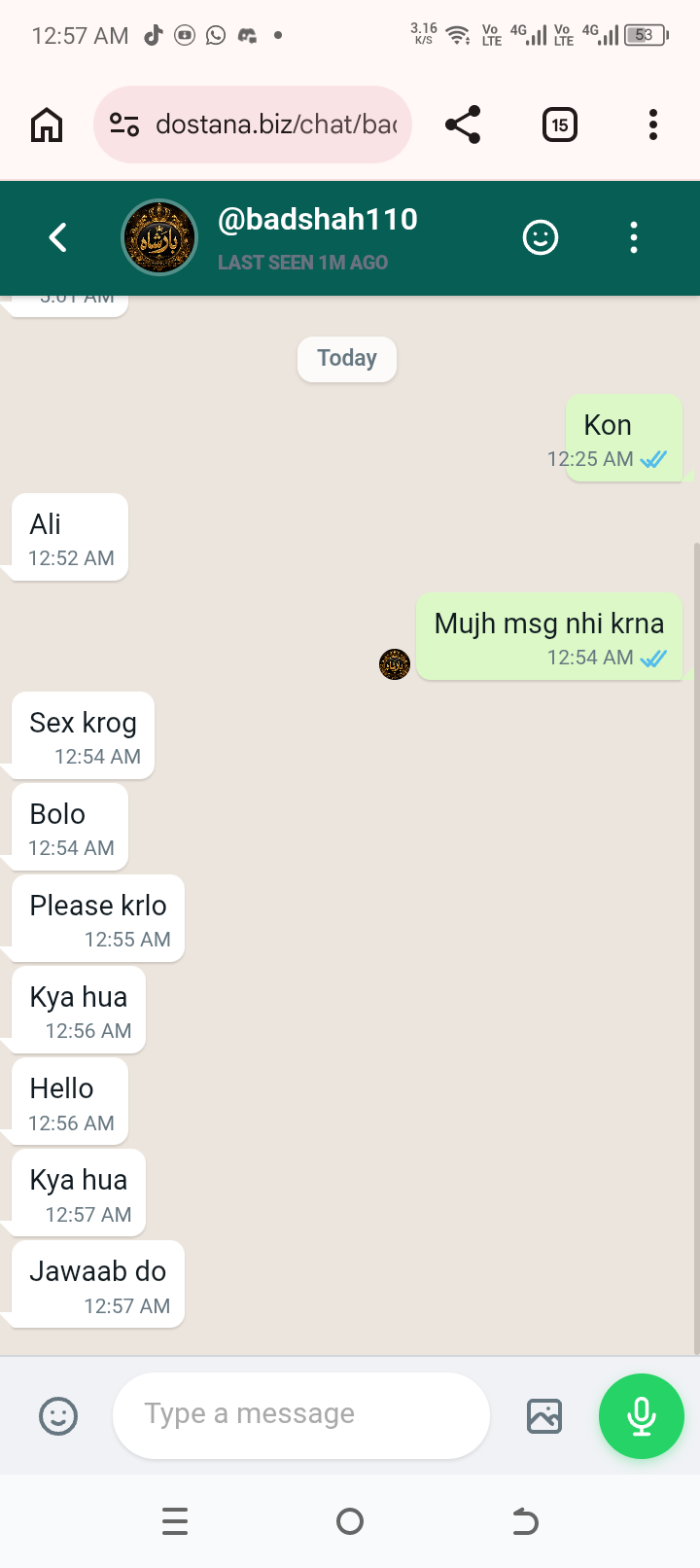Open the emoji picker beside message field
The height and width of the screenshot is (1568, 700).
tap(58, 1416)
